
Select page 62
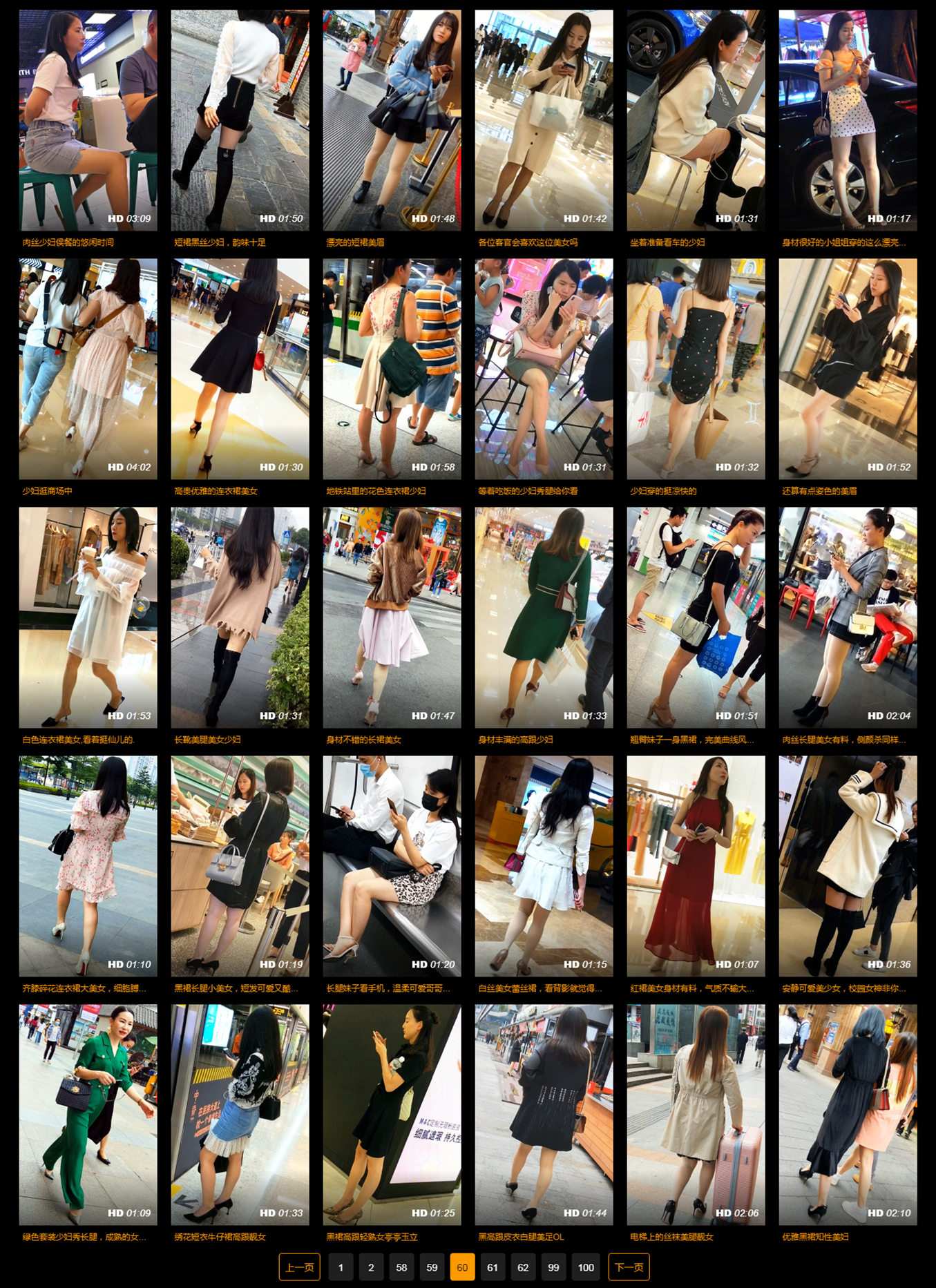click(x=523, y=1267)
